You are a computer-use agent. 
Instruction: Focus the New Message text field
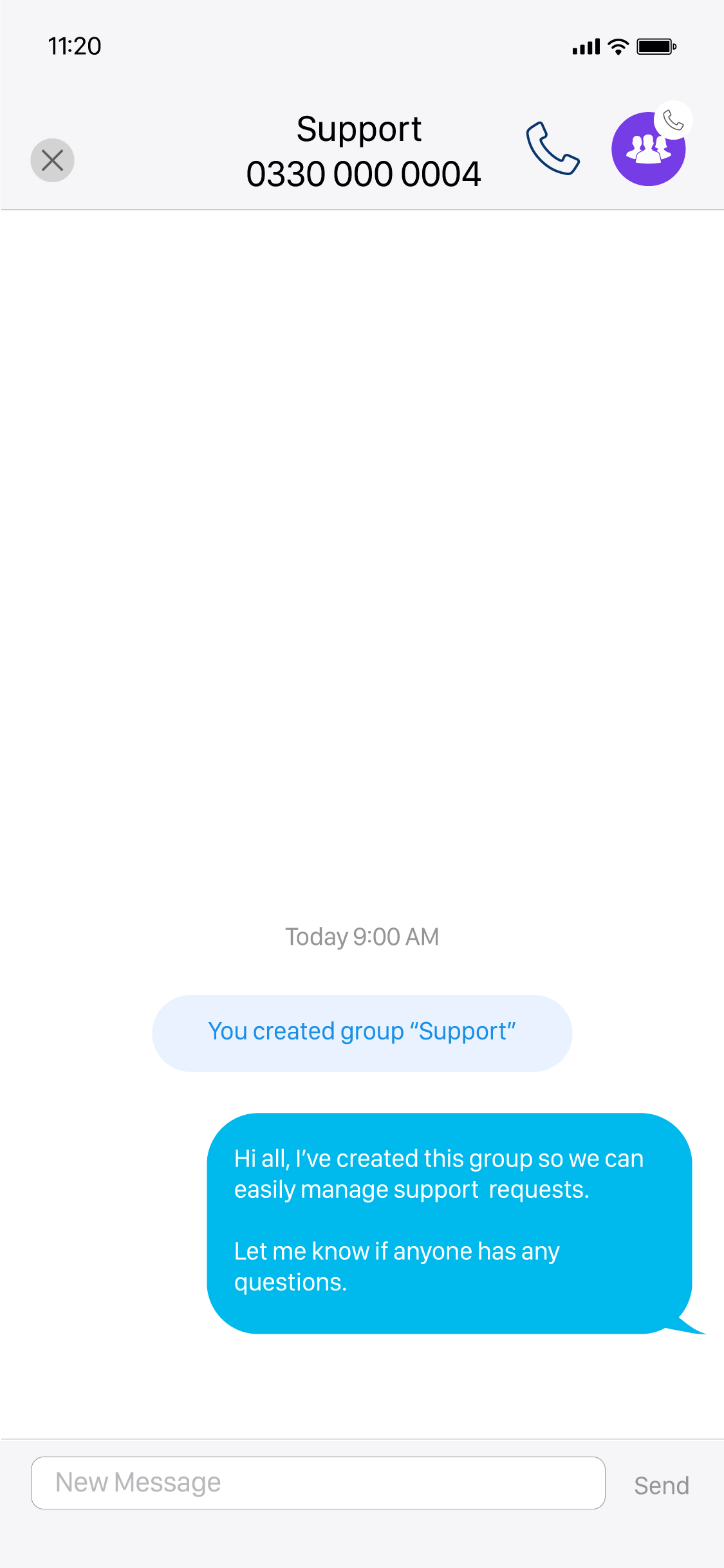(x=318, y=1483)
